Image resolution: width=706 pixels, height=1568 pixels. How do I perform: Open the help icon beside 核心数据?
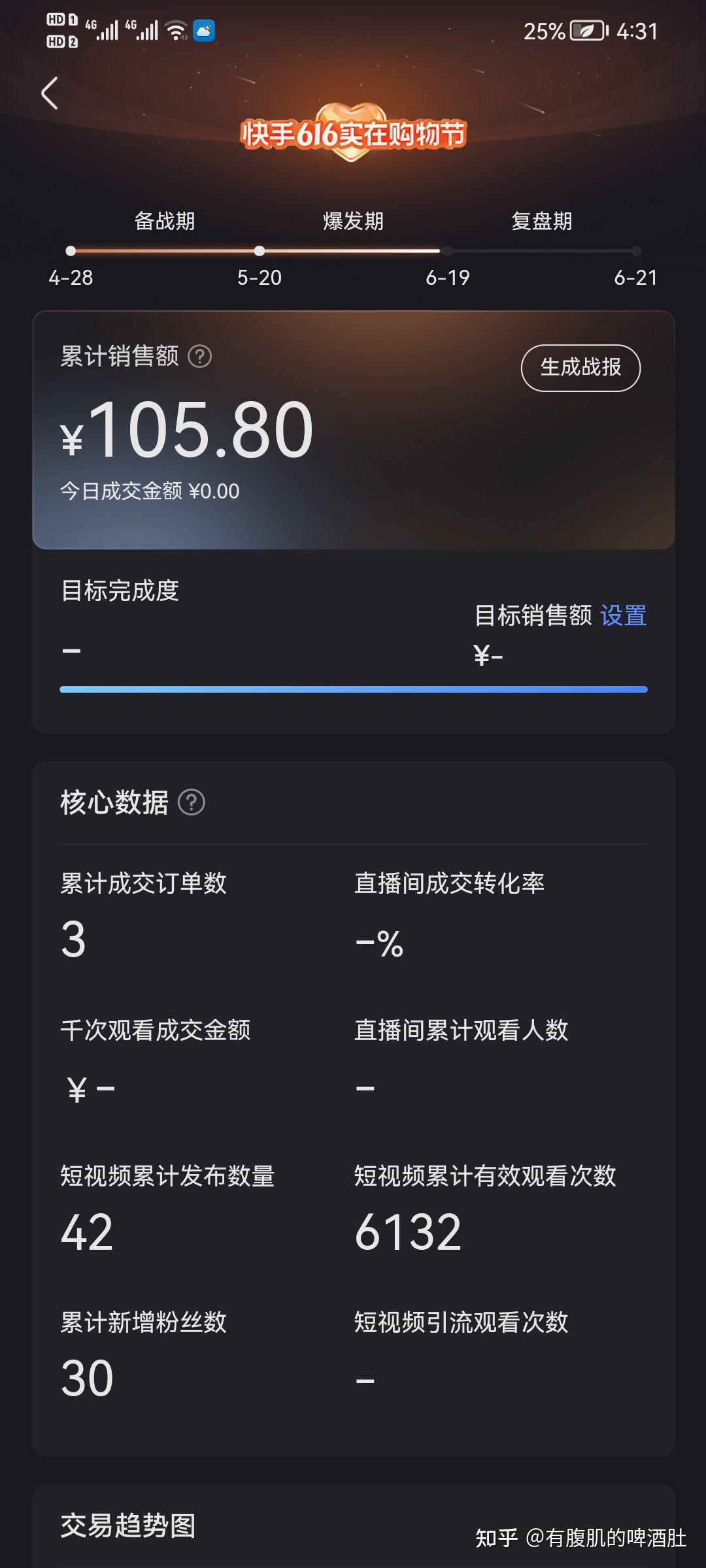[x=192, y=802]
